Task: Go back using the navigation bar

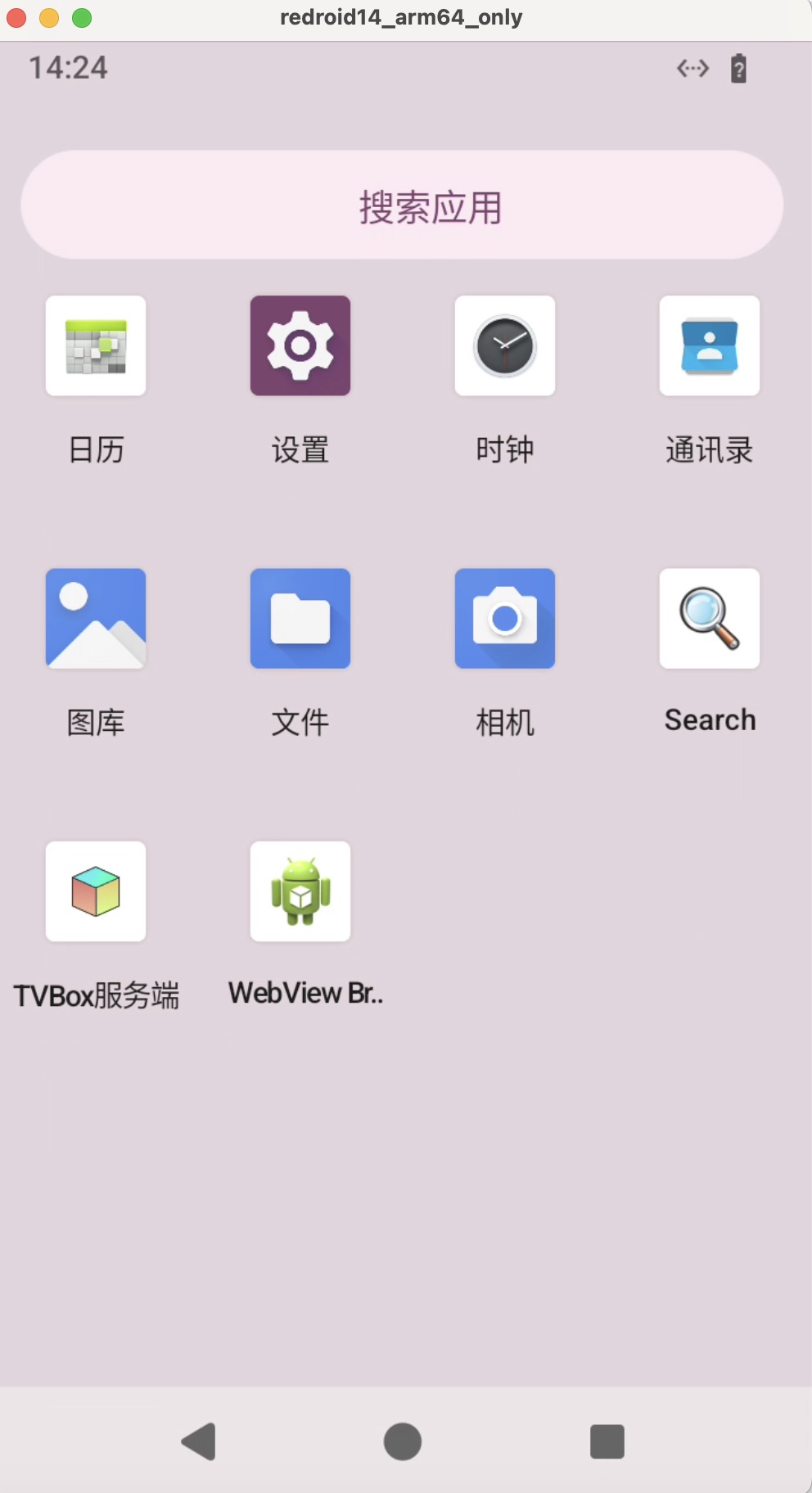Action: tap(199, 1441)
